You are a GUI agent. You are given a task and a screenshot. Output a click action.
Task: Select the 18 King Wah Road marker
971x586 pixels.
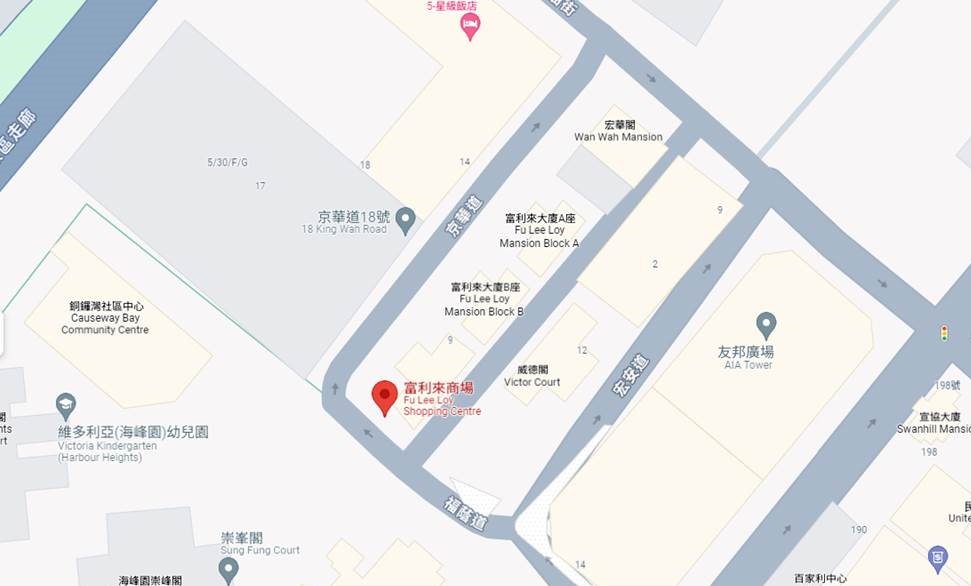pos(405,219)
